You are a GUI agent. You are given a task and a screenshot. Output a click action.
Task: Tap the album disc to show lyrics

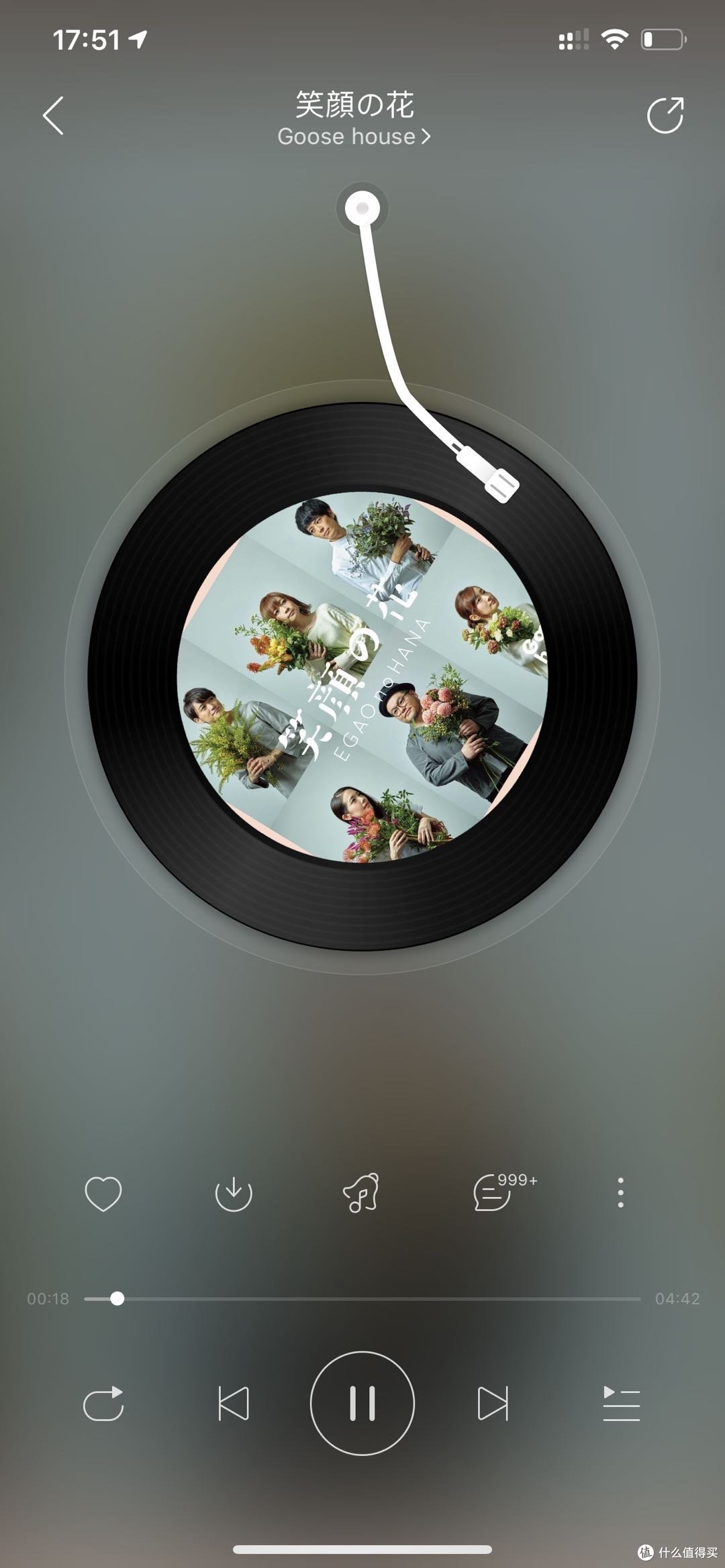point(362,676)
